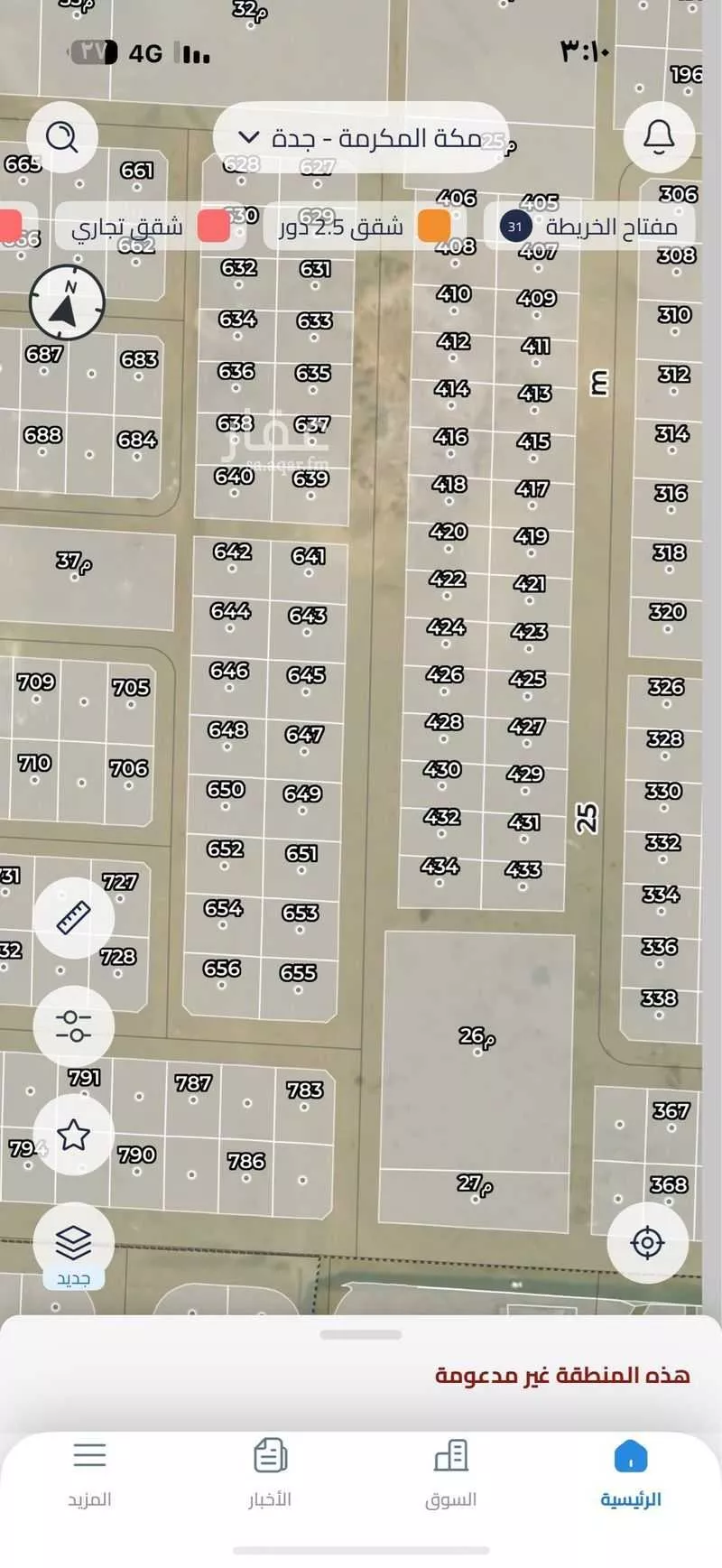Image resolution: width=722 pixels, height=1568 pixels.
Task: Expand the مكة المكرمة - جدة region dropdown
Action: [x=361, y=138]
